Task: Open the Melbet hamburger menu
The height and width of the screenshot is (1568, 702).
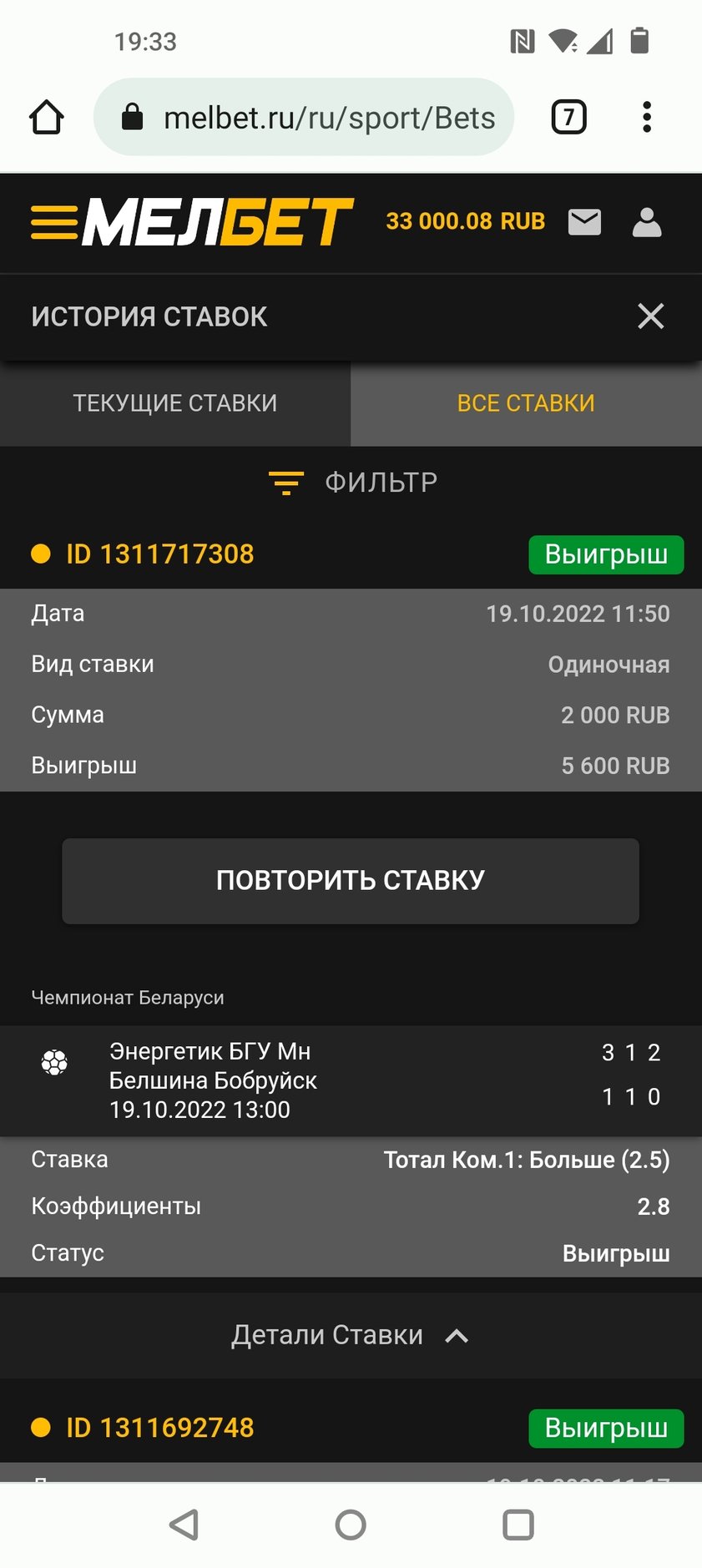Action: pyautogui.click(x=54, y=222)
